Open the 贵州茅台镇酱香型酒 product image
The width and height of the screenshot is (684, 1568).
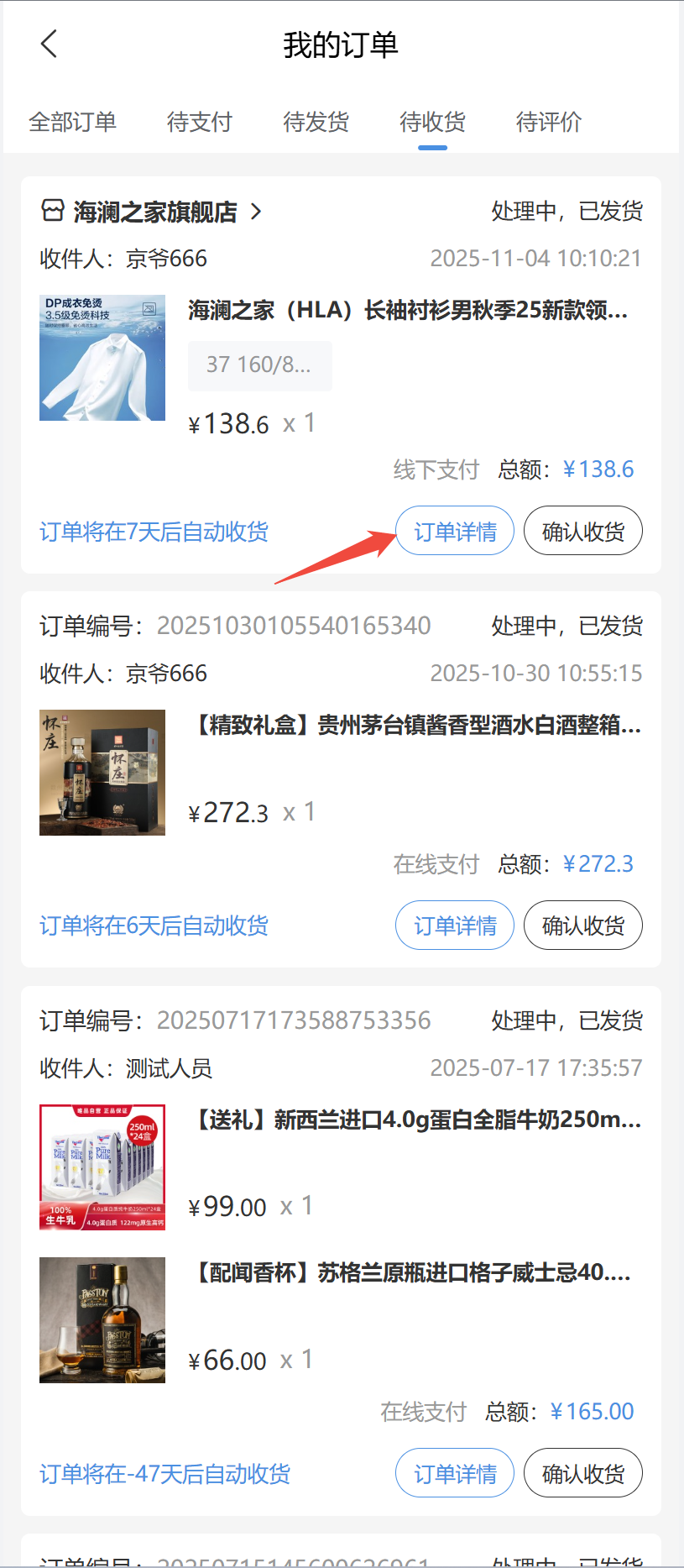pyautogui.click(x=102, y=773)
